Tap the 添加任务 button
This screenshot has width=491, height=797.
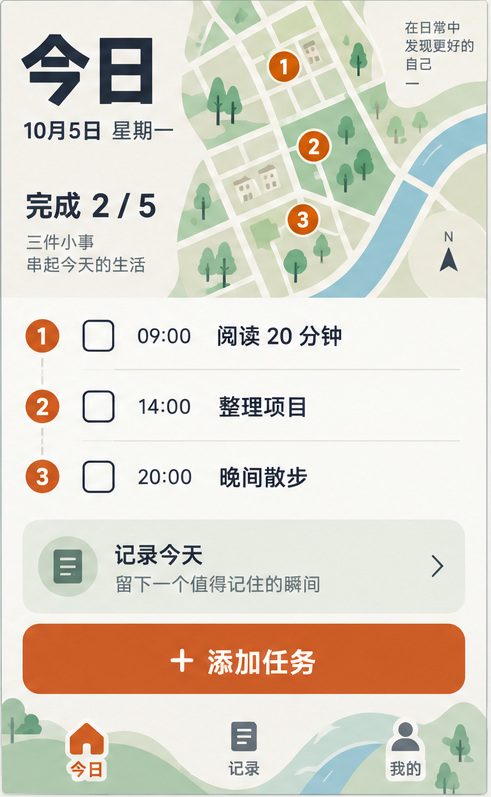tap(244, 659)
